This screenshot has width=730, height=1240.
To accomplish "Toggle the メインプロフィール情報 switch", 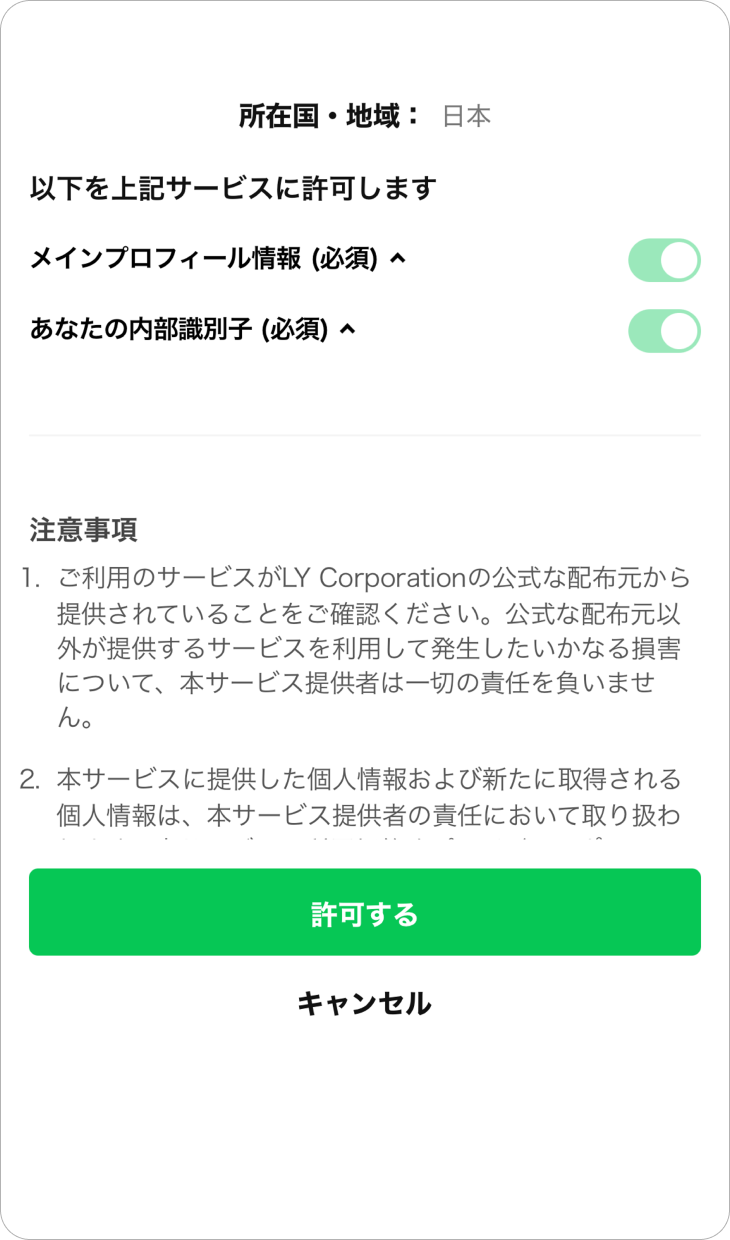I will click(x=664, y=260).
